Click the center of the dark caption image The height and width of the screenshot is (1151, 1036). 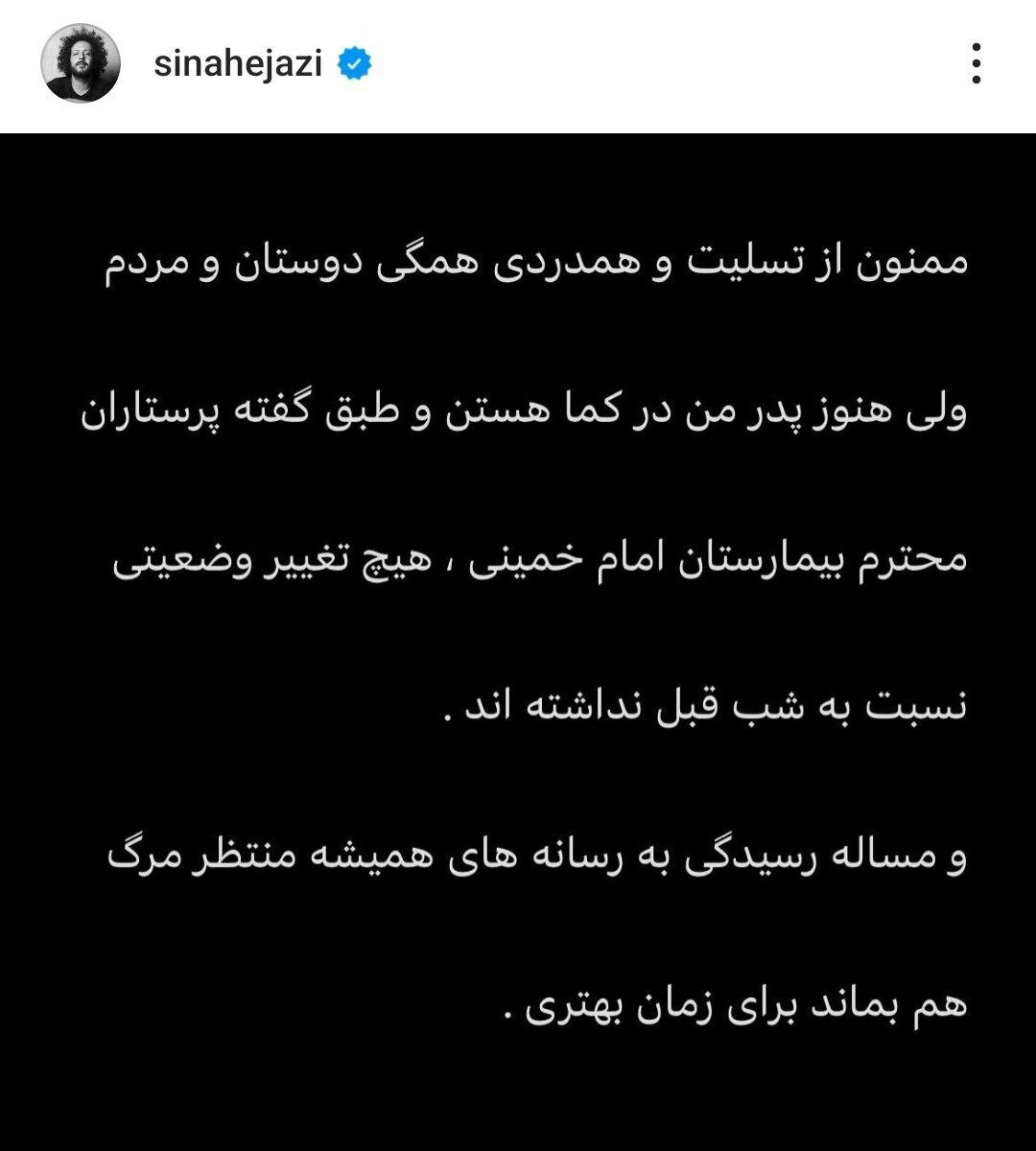518,643
